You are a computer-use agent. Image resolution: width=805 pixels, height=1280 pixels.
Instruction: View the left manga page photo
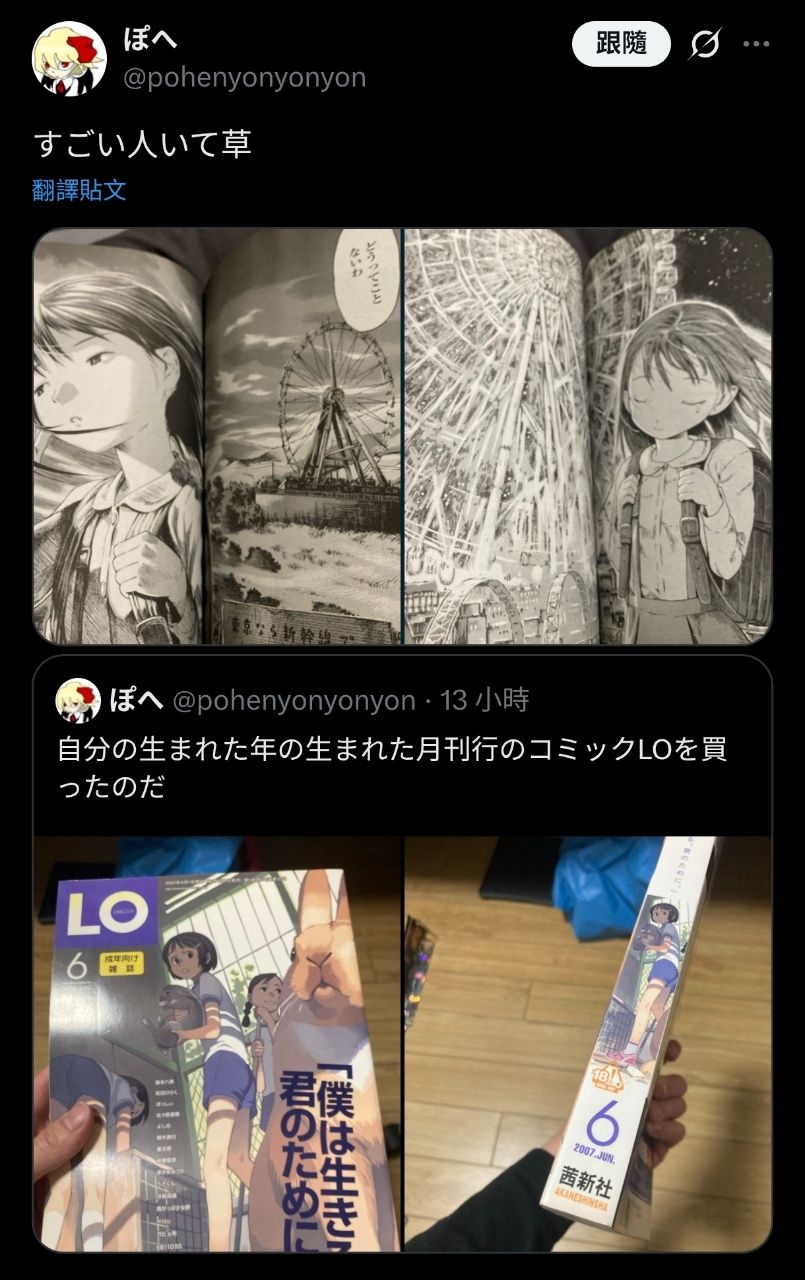[217, 436]
